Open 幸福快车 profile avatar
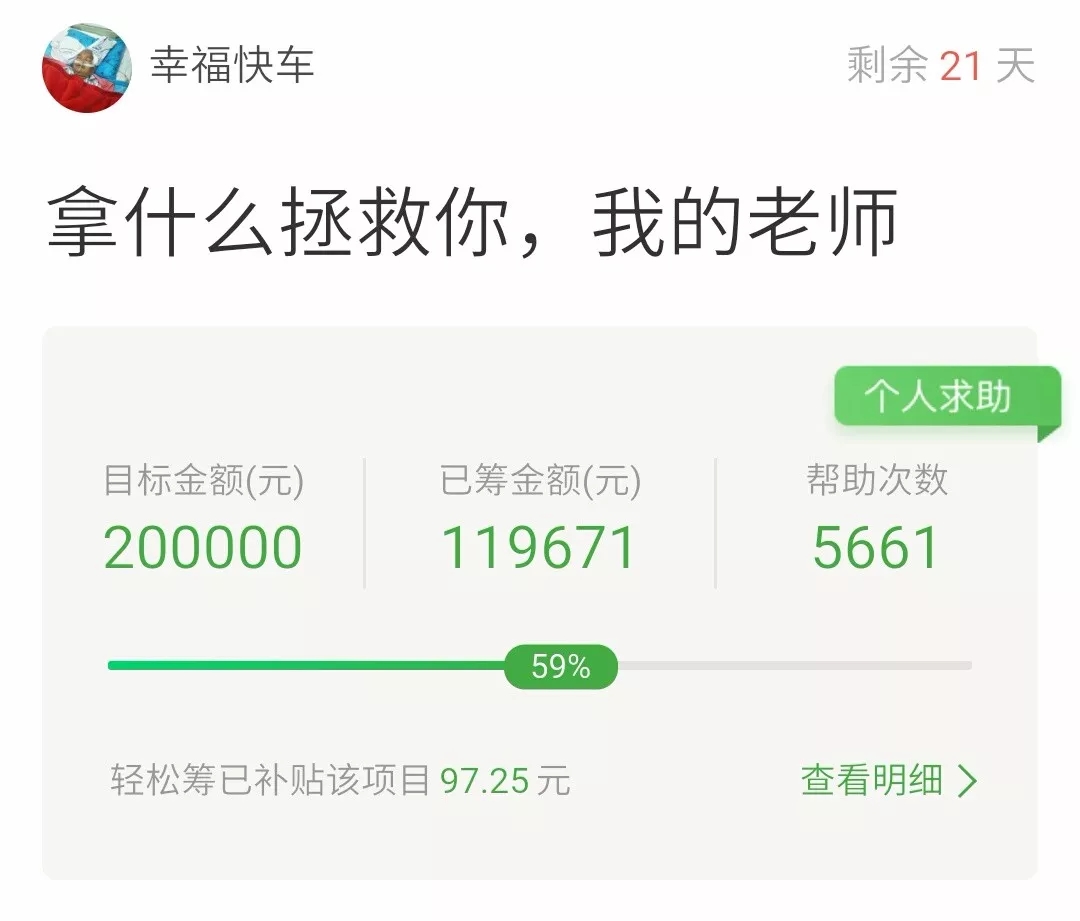Viewport: 1080px width, 921px height. point(87,67)
